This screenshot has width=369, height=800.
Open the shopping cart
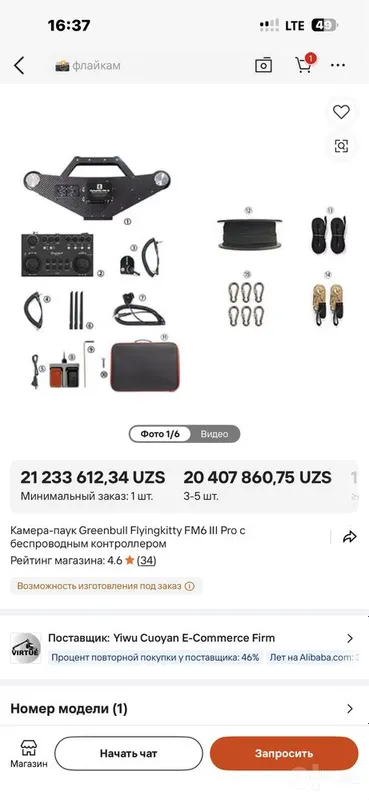click(305, 64)
